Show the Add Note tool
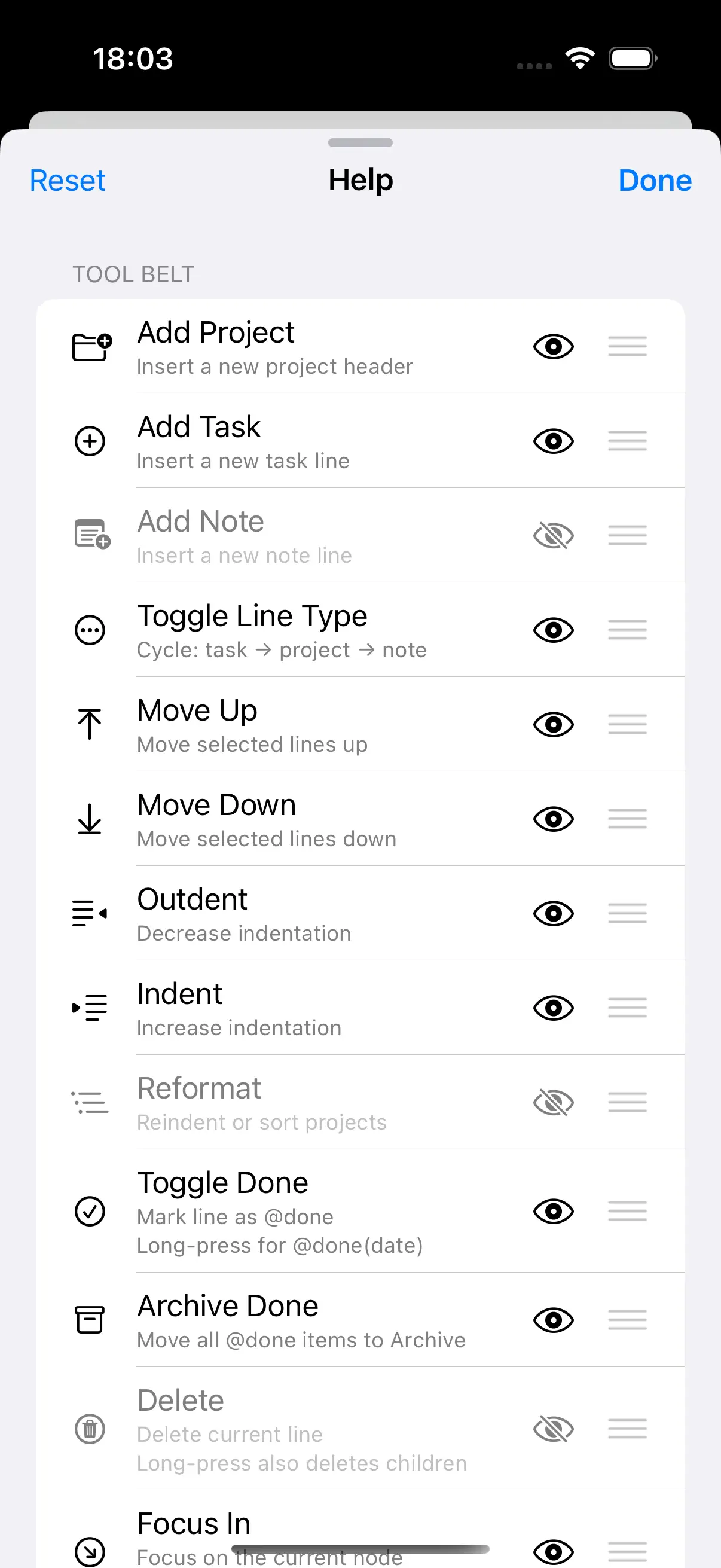This screenshot has width=721, height=1568. point(552,535)
